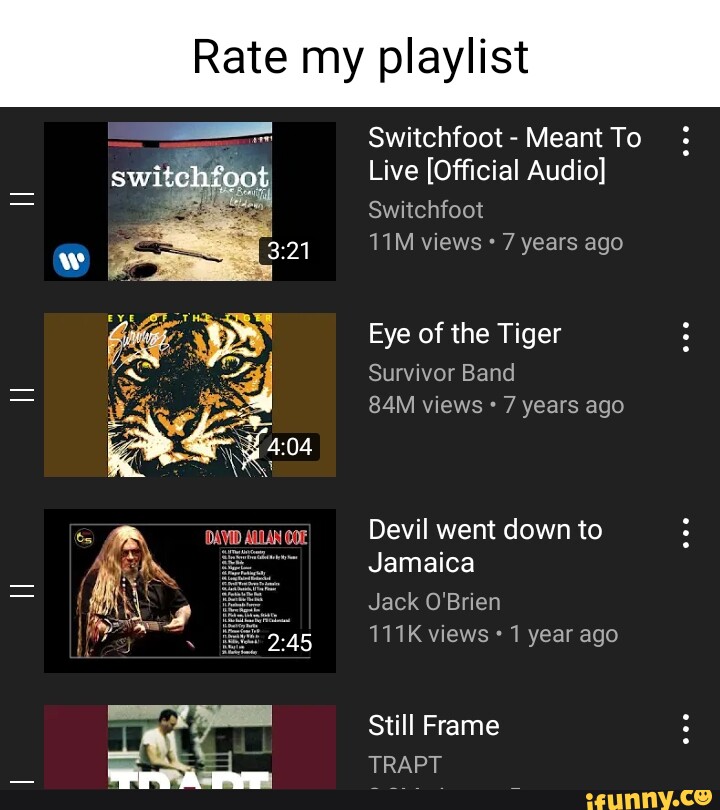
Task: Select the Still Frame video by TRAPT
Action: 190,747
